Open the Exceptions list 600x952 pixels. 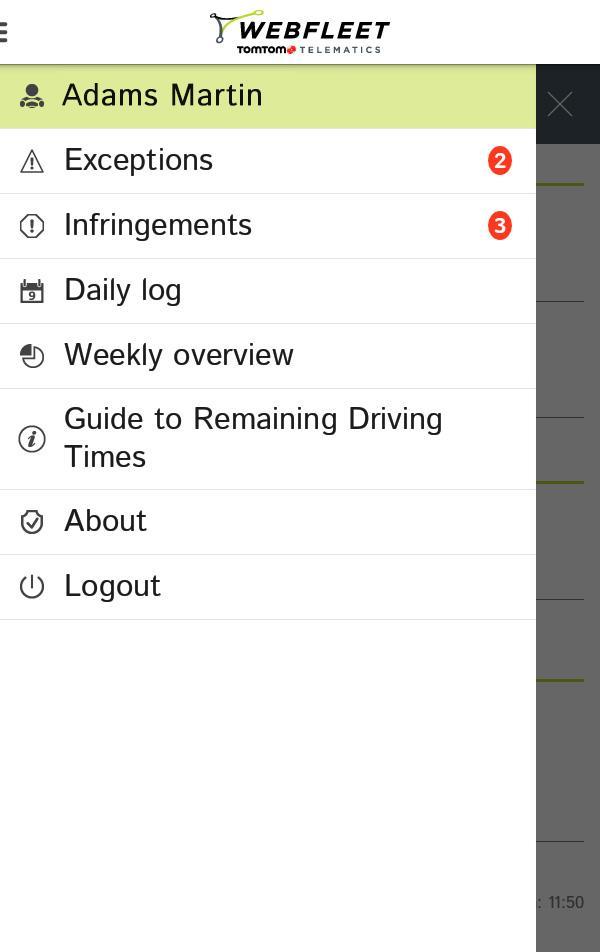coord(139,161)
